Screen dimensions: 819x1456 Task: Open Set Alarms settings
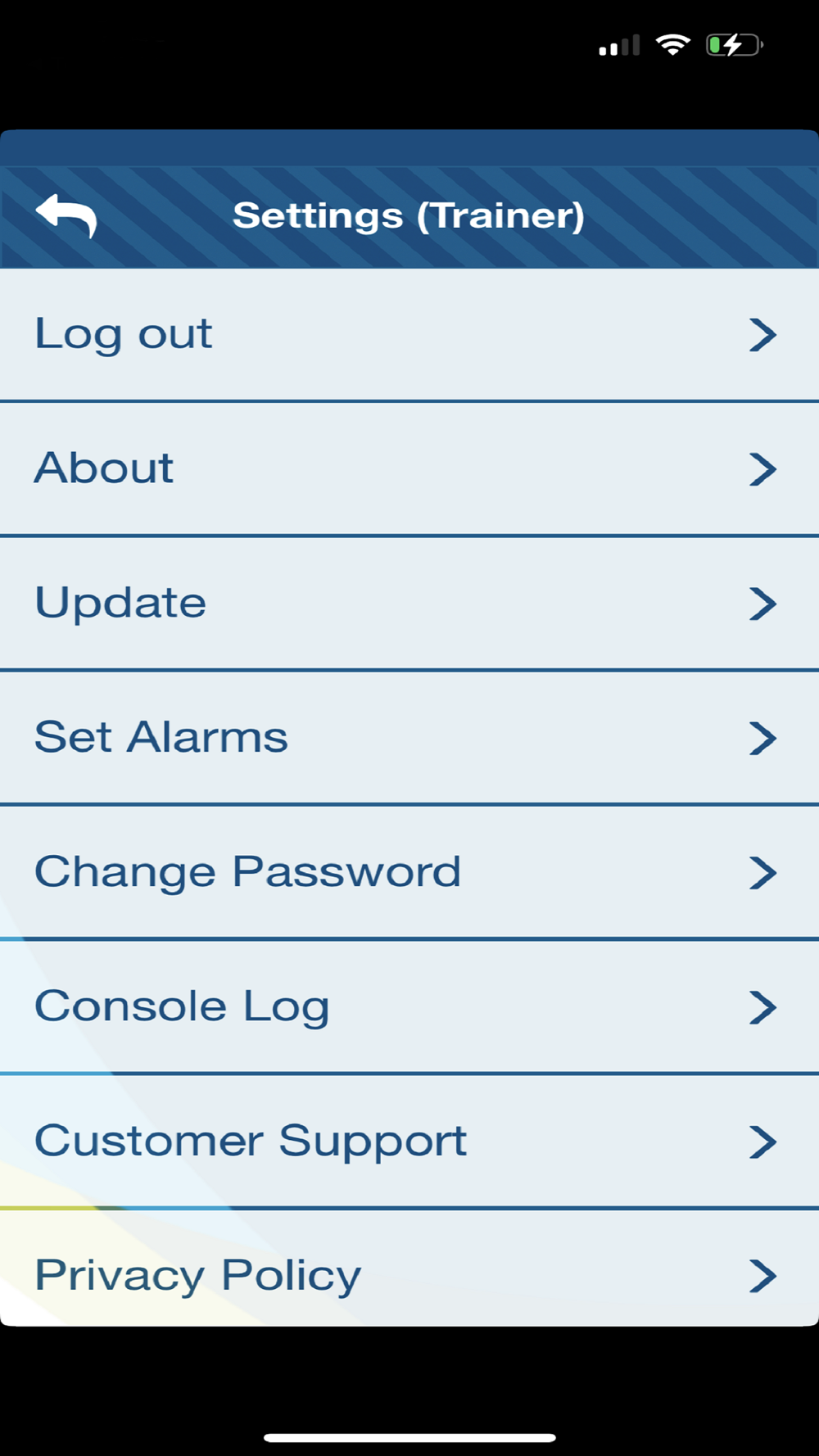coord(409,738)
